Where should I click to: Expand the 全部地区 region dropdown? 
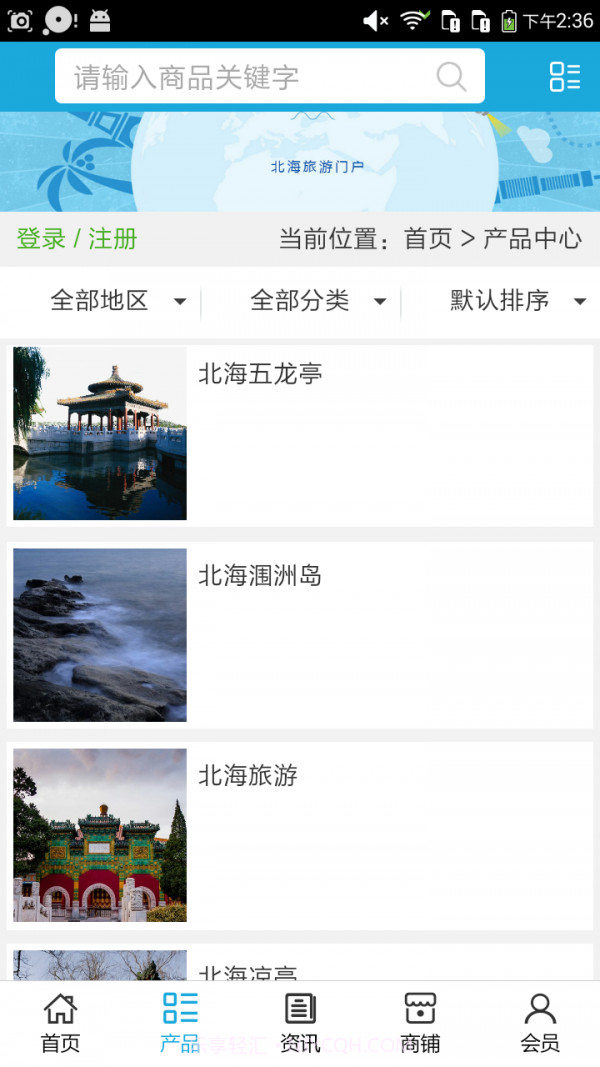tap(118, 300)
